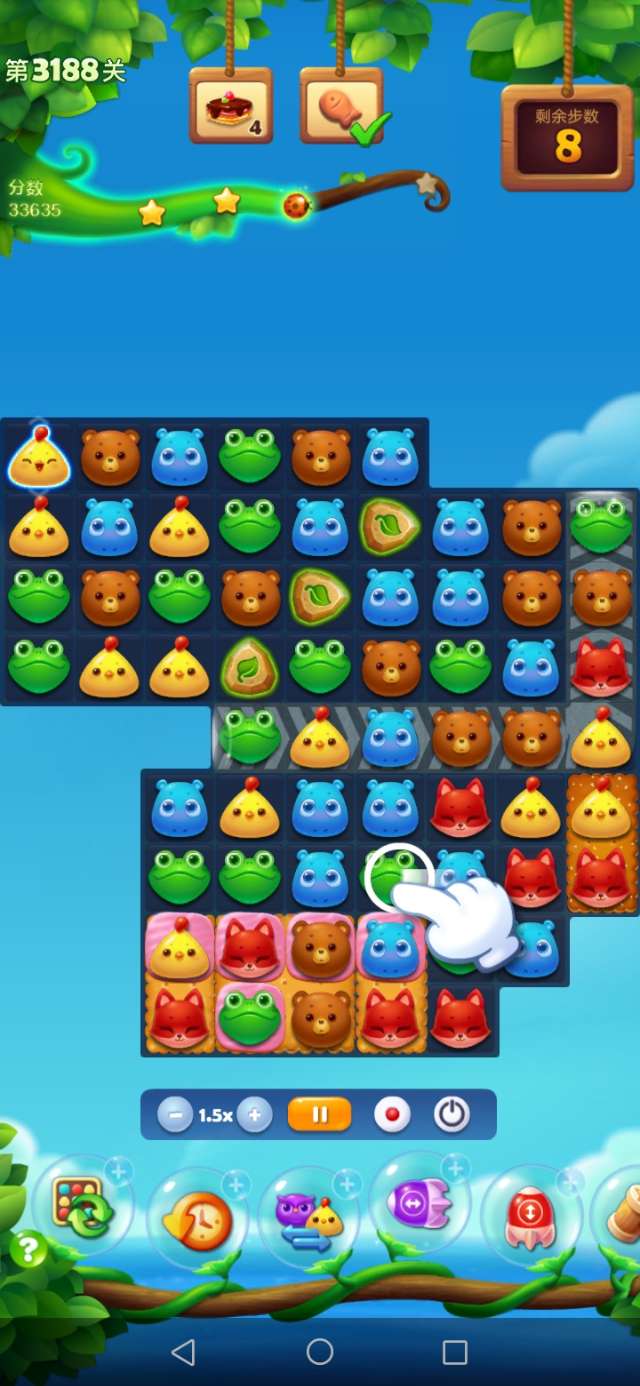This screenshot has width=640, height=1386.
Task: Use the owl-and-chick swap booster
Action: click(308, 1218)
